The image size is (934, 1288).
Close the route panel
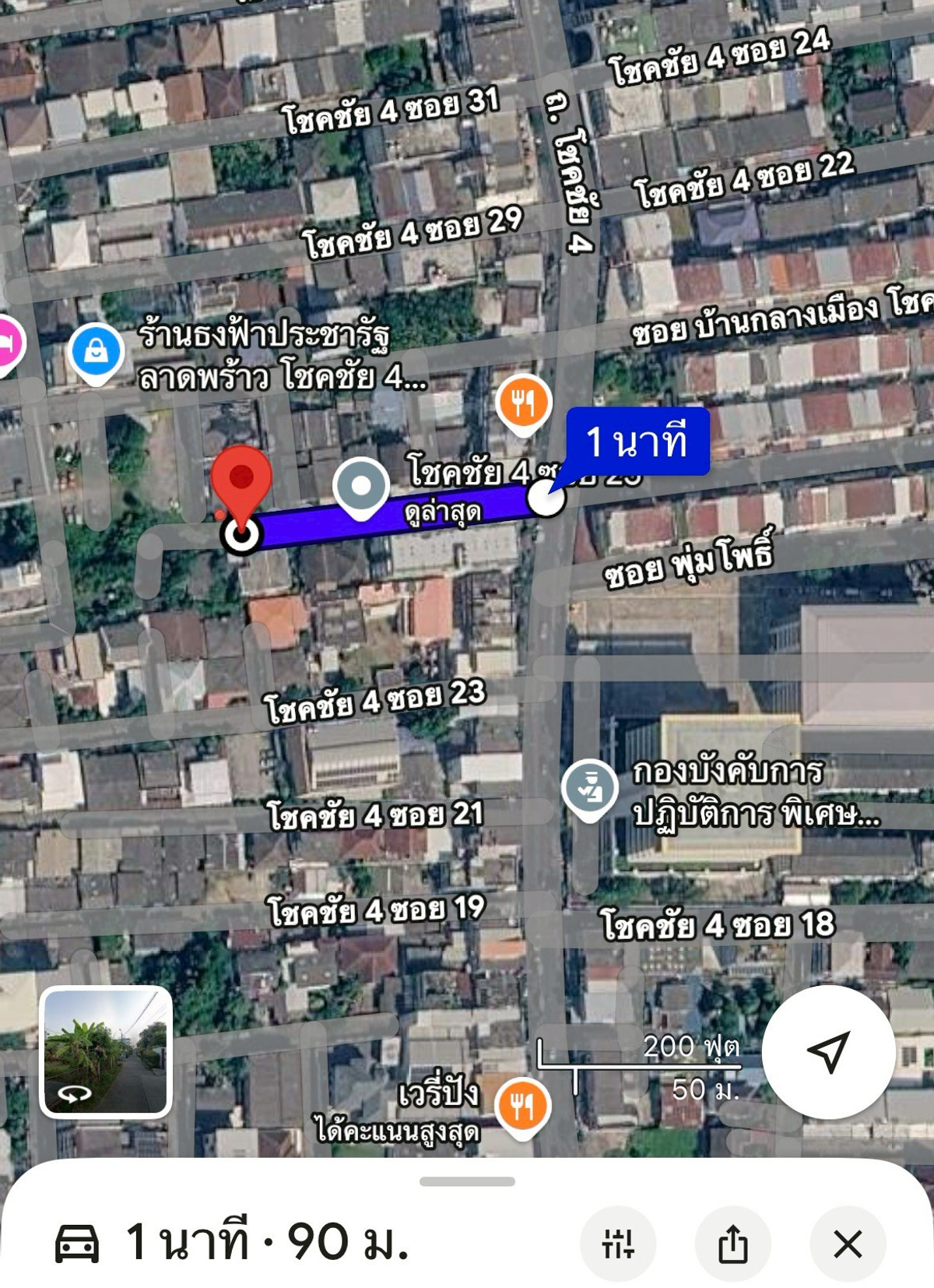pos(848,1244)
